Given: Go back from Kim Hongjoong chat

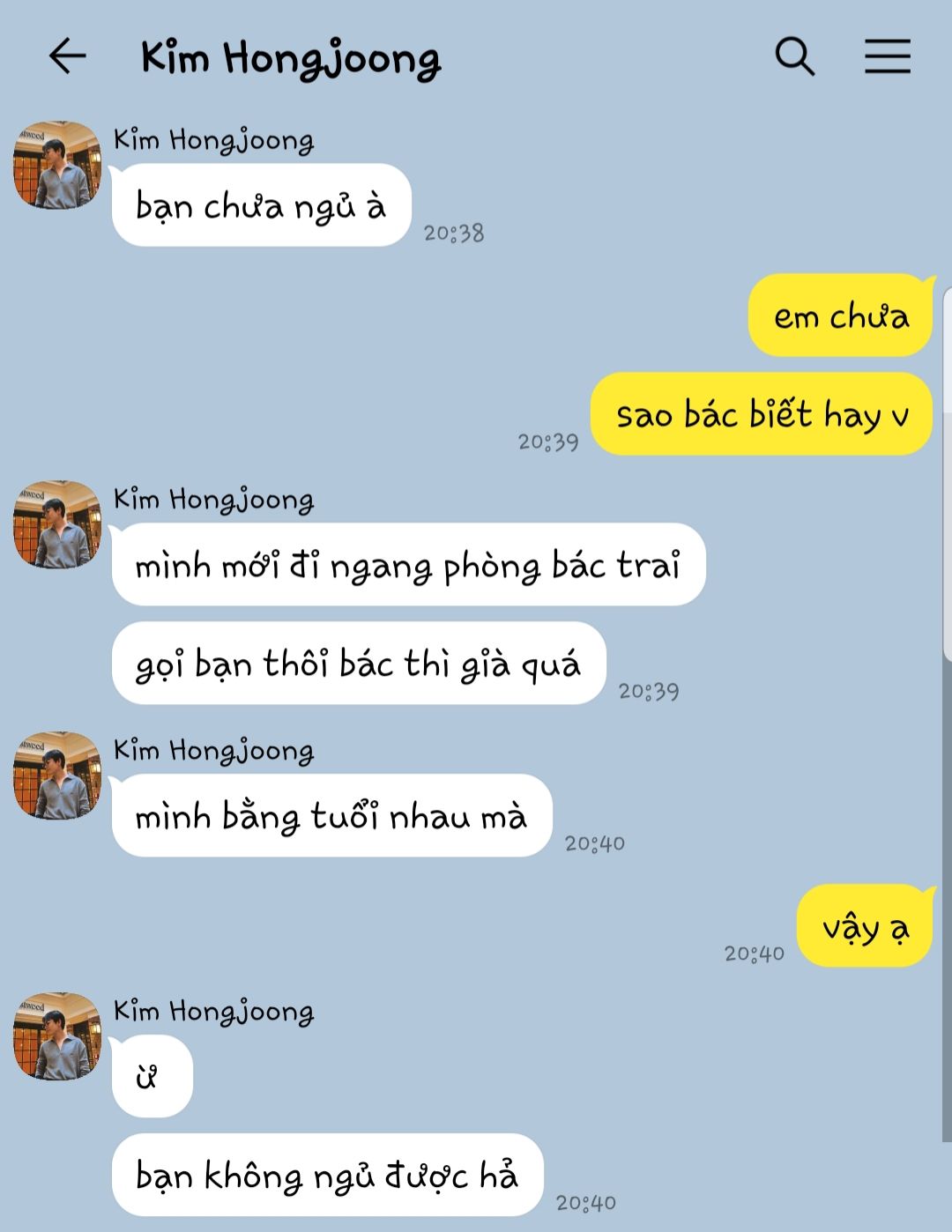Looking at the screenshot, I should [67, 57].
